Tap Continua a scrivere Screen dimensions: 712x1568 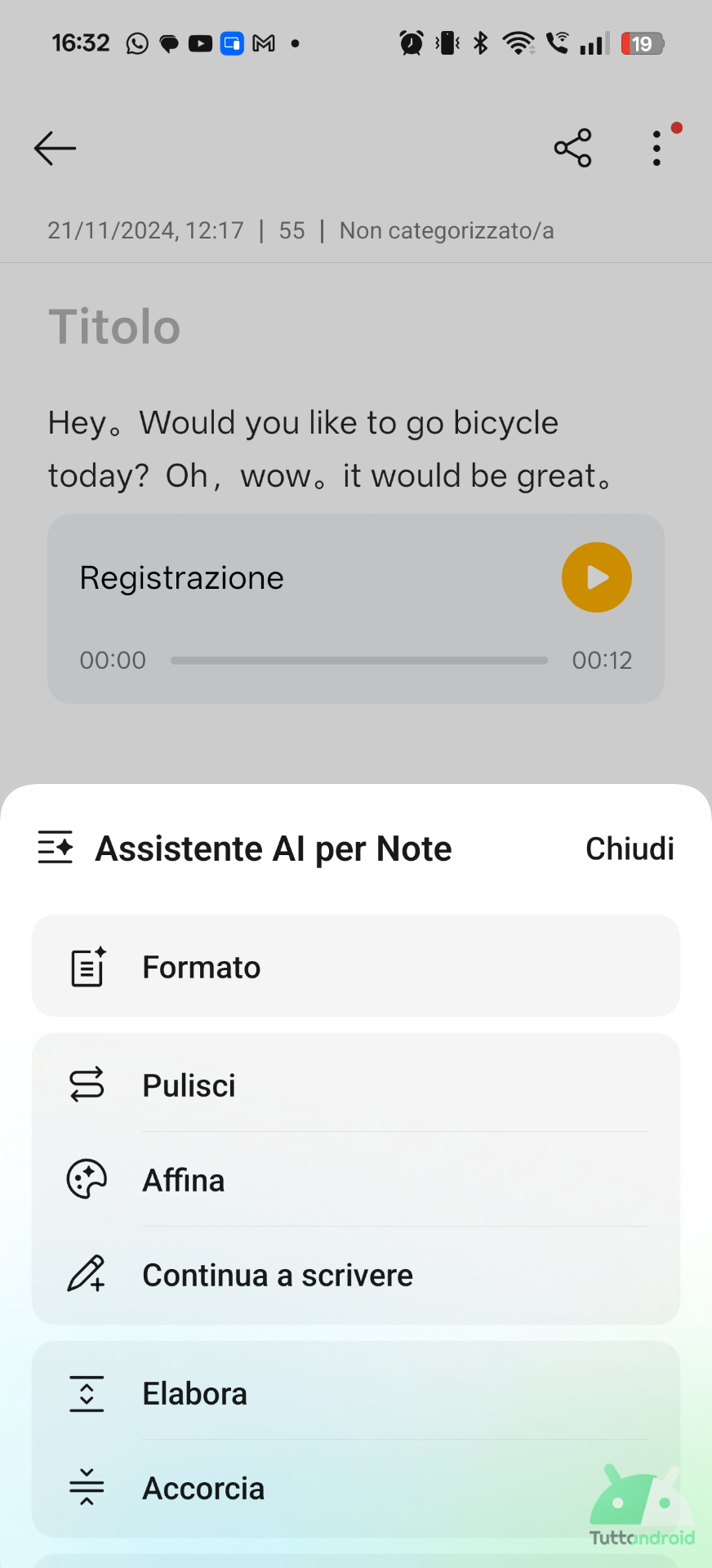[356, 1275]
